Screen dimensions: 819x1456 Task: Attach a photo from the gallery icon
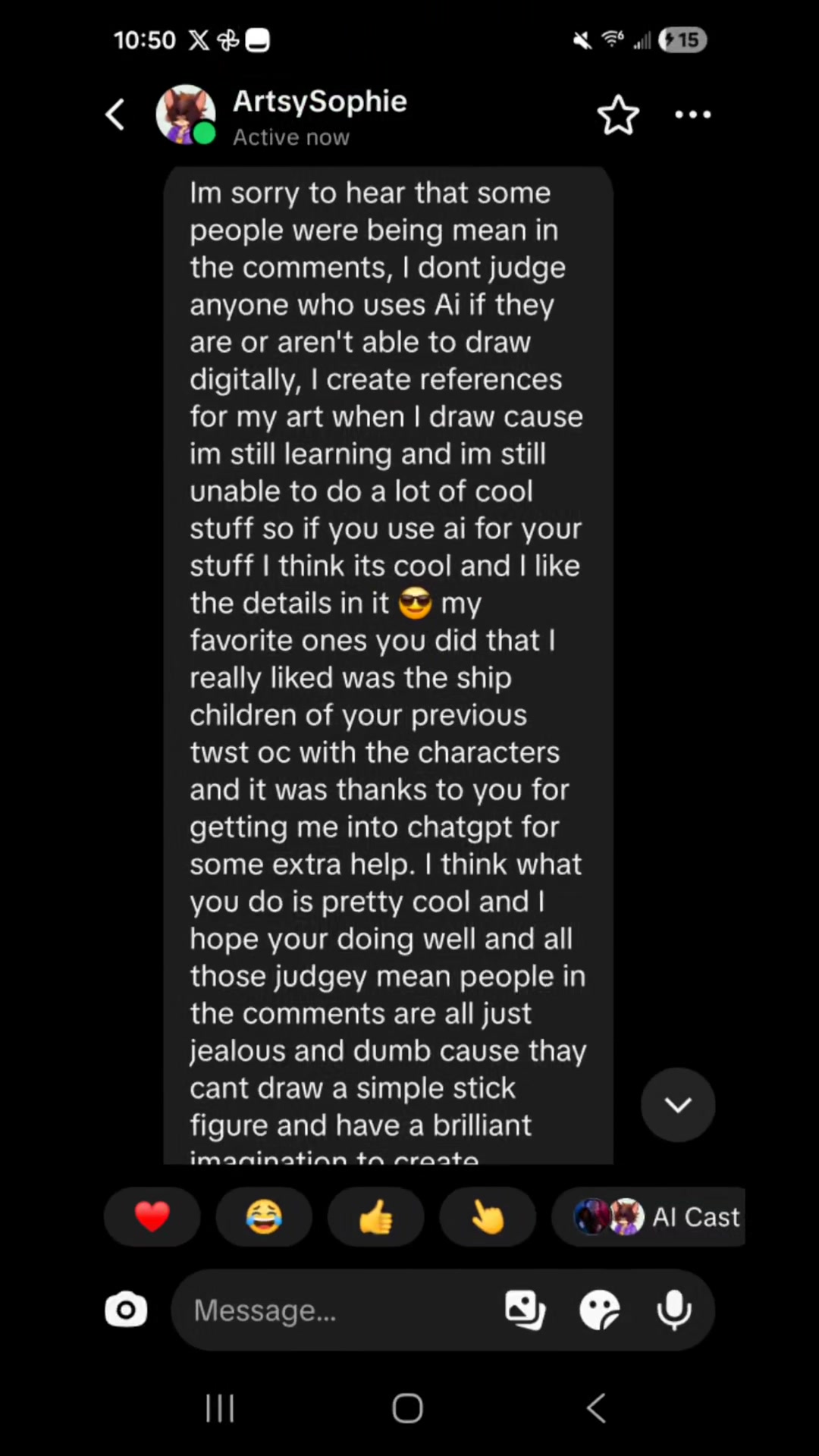pyautogui.click(x=525, y=1310)
